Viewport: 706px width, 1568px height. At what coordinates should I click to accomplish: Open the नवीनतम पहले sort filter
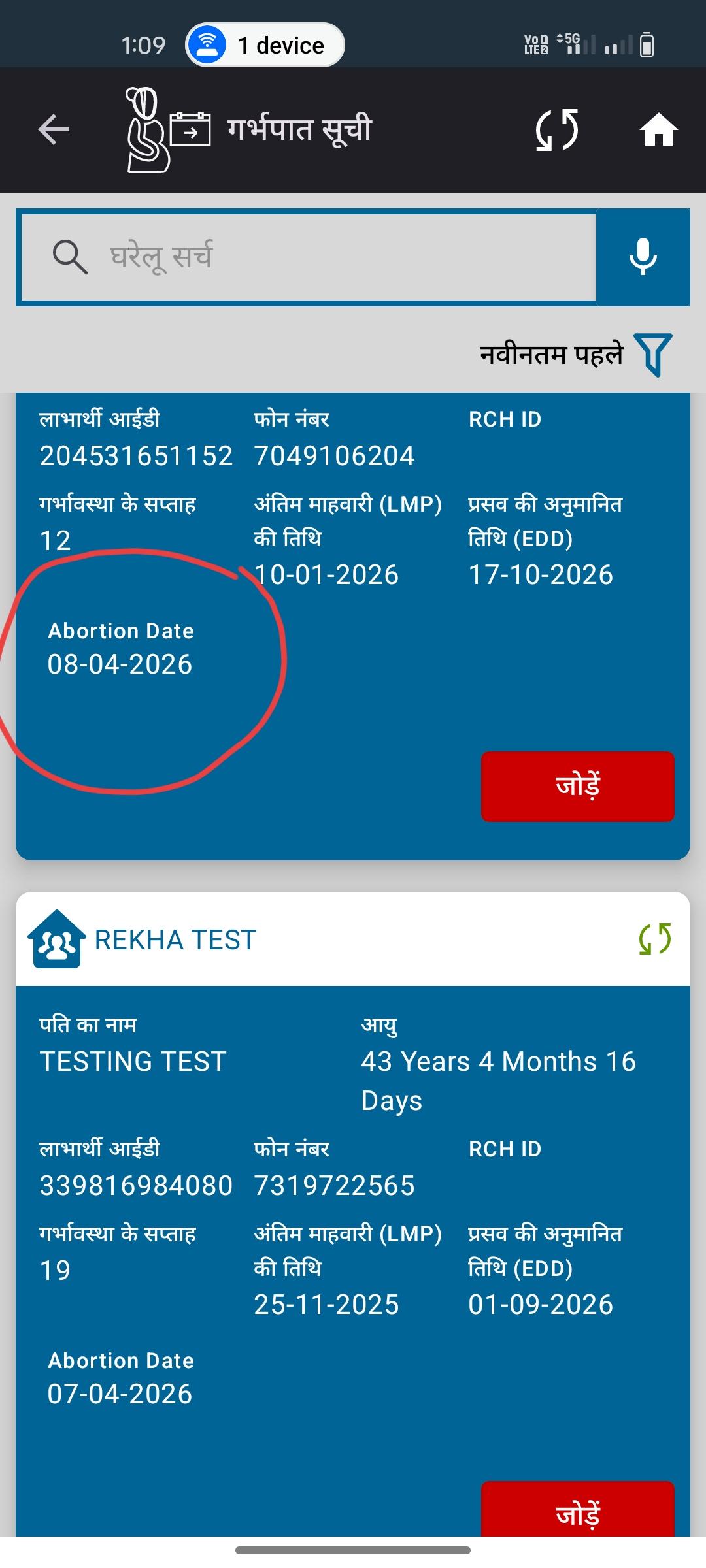click(x=575, y=355)
